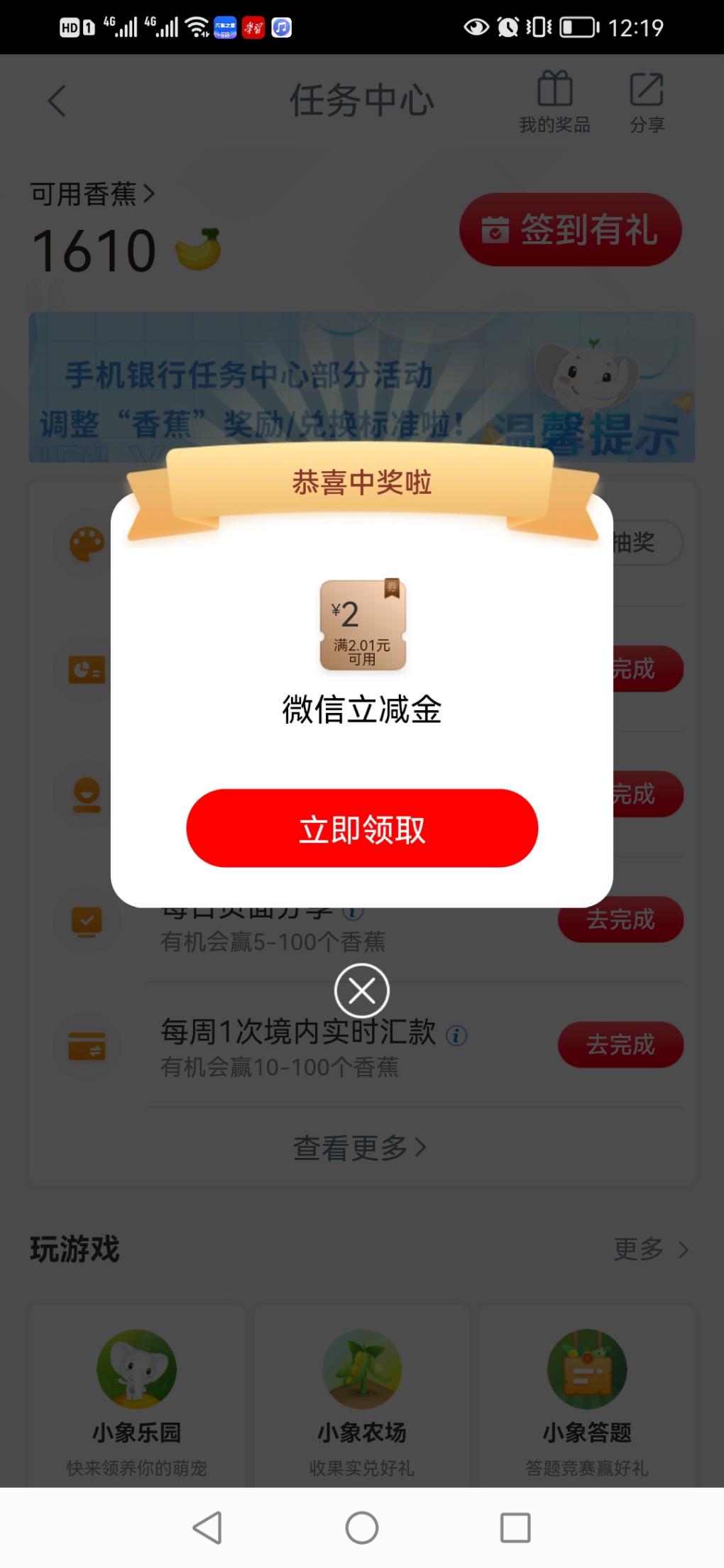Tap 去完成 for 每日页面分享 task
Viewport: 724px width, 1568px height.
pos(620,920)
